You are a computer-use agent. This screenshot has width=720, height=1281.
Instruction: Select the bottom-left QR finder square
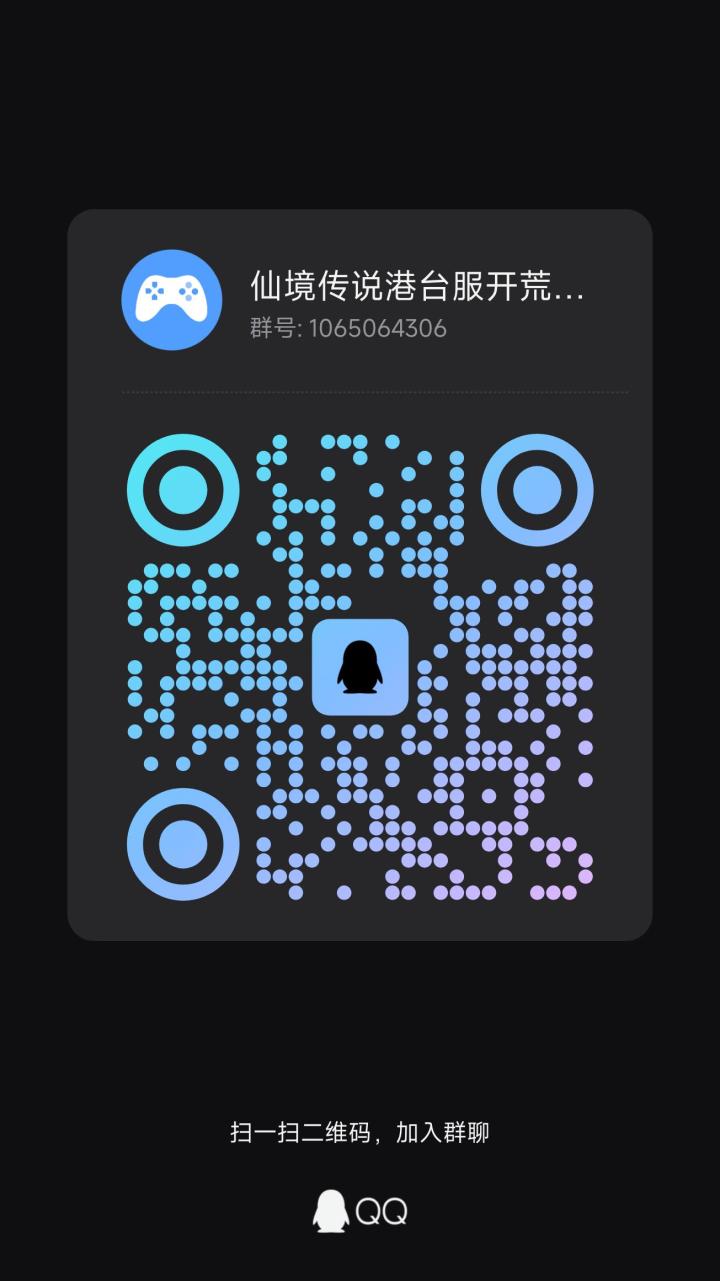(183, 843)
